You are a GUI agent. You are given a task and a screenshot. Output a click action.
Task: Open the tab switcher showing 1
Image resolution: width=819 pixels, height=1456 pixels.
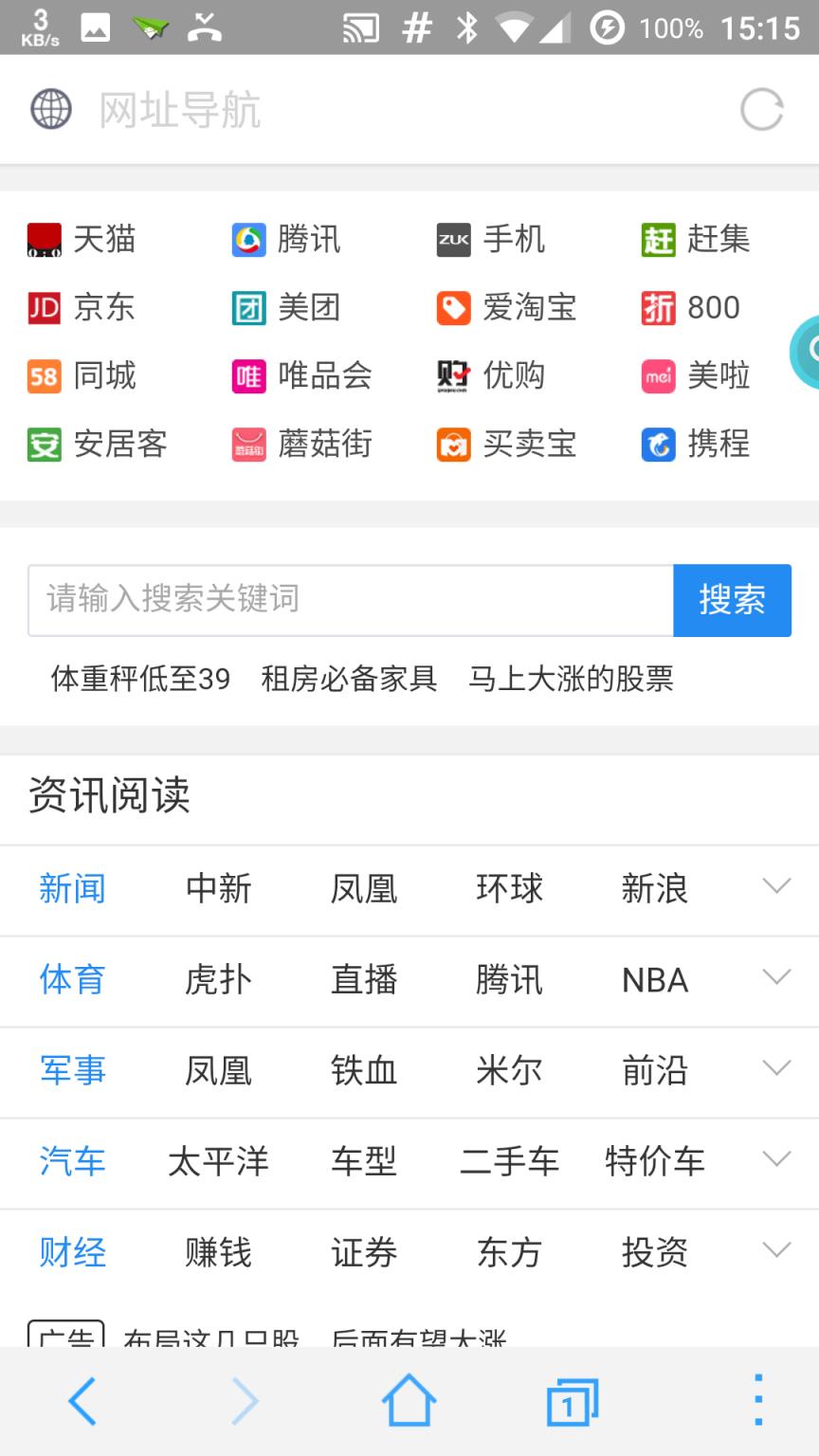pyautogui.click(x=572, y=1400)
